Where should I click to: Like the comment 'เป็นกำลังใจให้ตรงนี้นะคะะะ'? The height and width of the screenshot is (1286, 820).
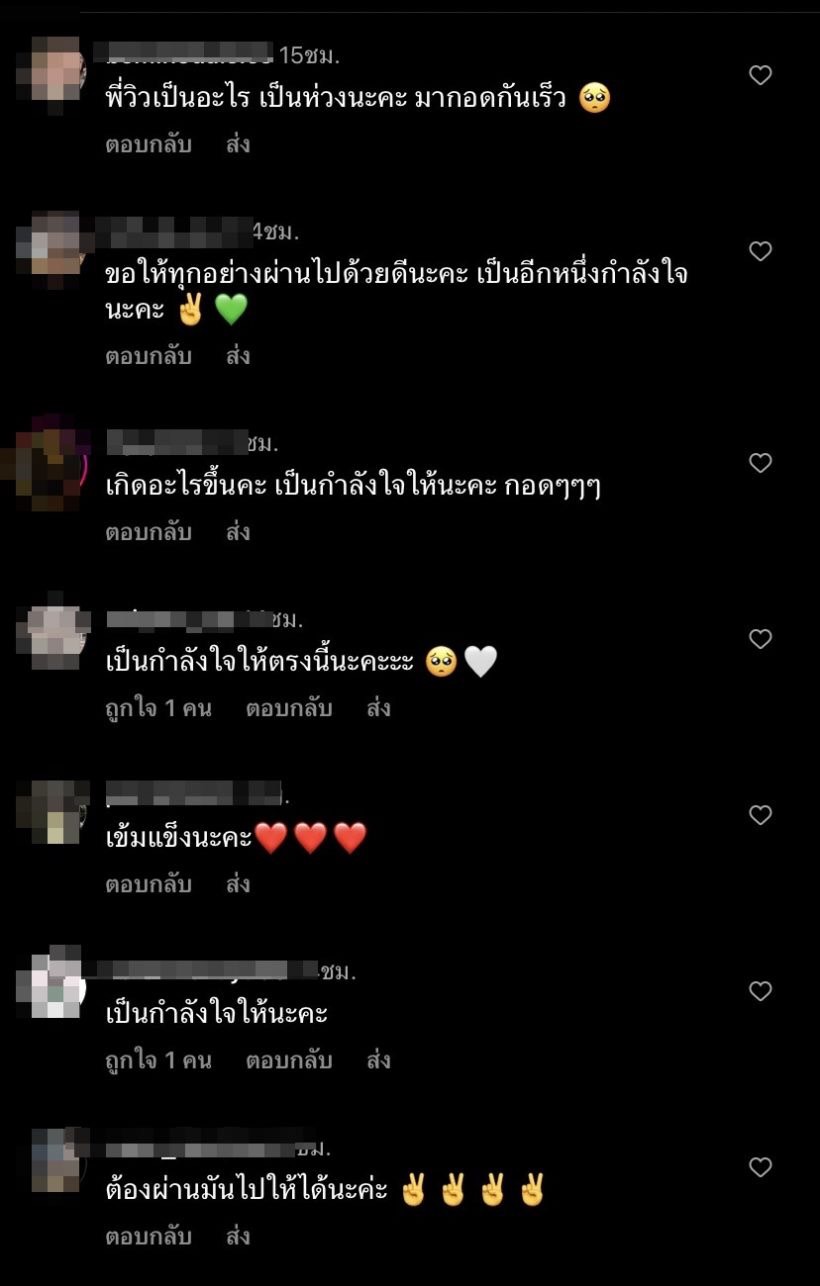pos(760,639)
